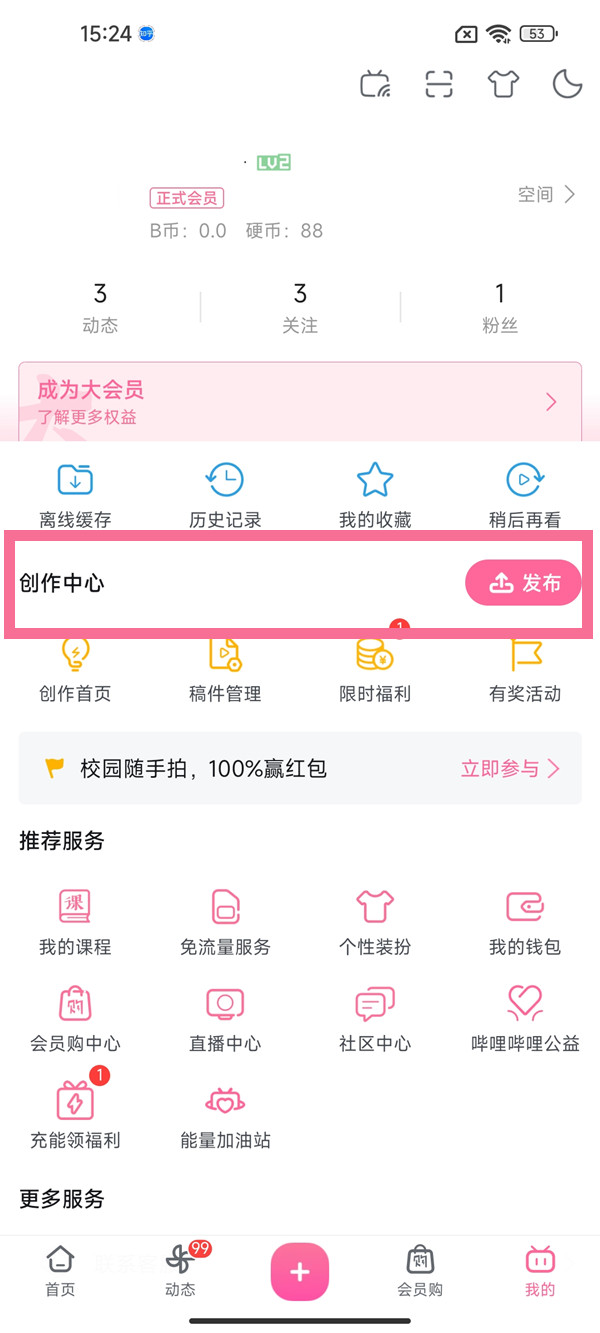Open the screen cast TV icon
Image resolution: width=600 pixels, height=1333 pixels.
(x=375, y=84)
